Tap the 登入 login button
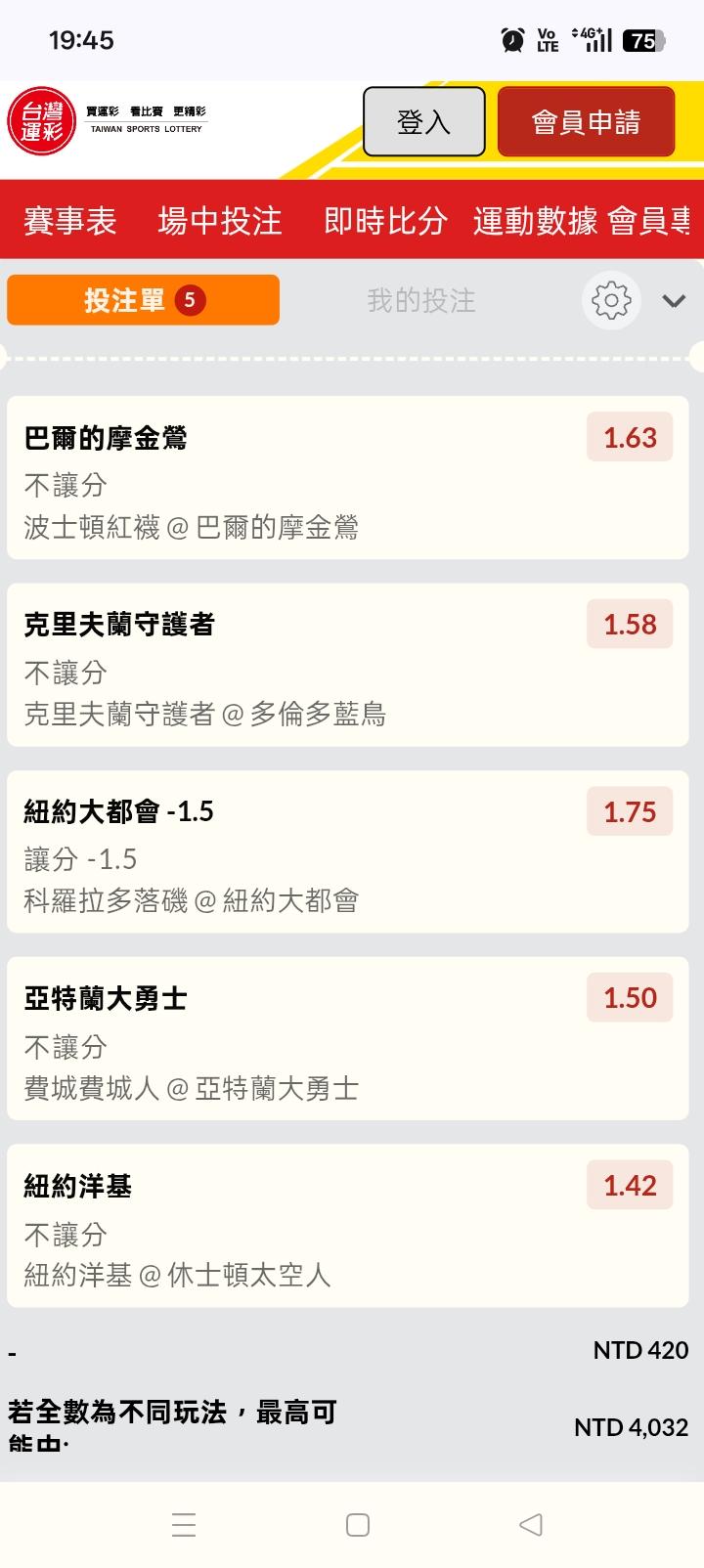 423,121
